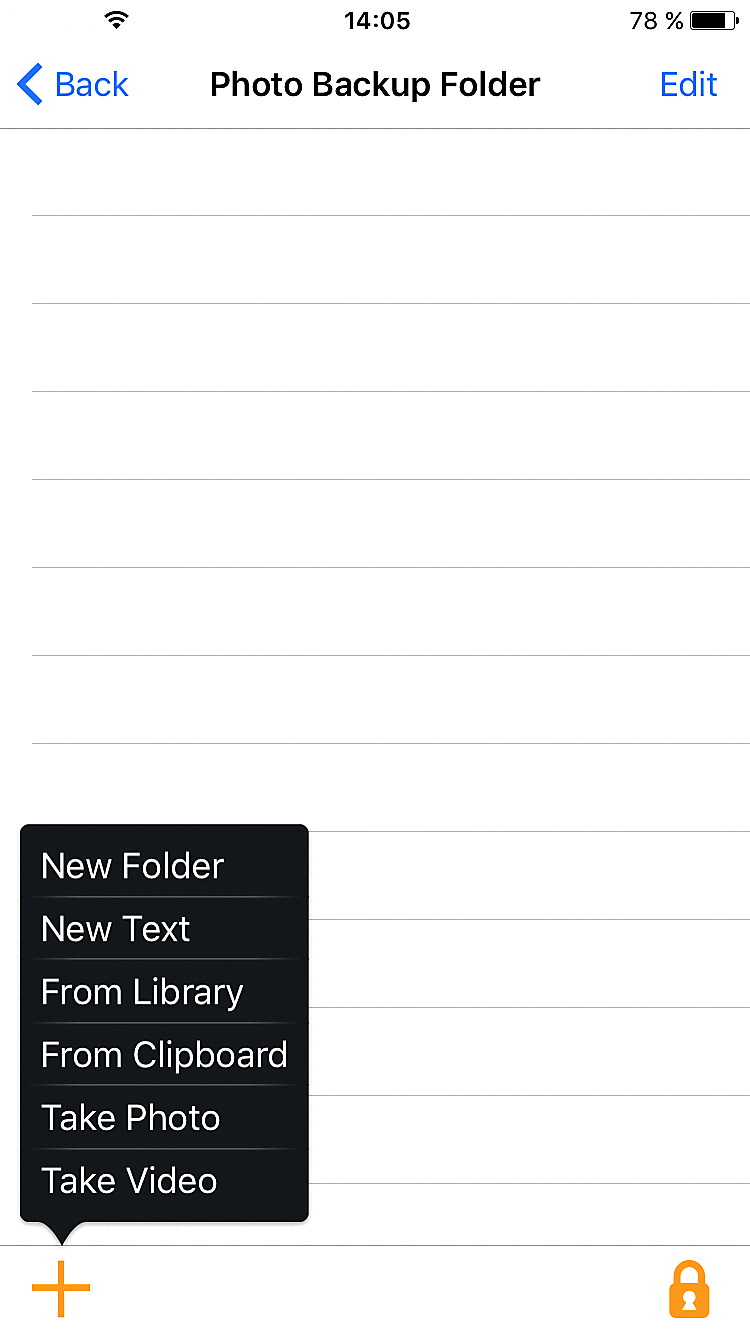
Task: Select New Text option
Action: (x=116, y=929)
